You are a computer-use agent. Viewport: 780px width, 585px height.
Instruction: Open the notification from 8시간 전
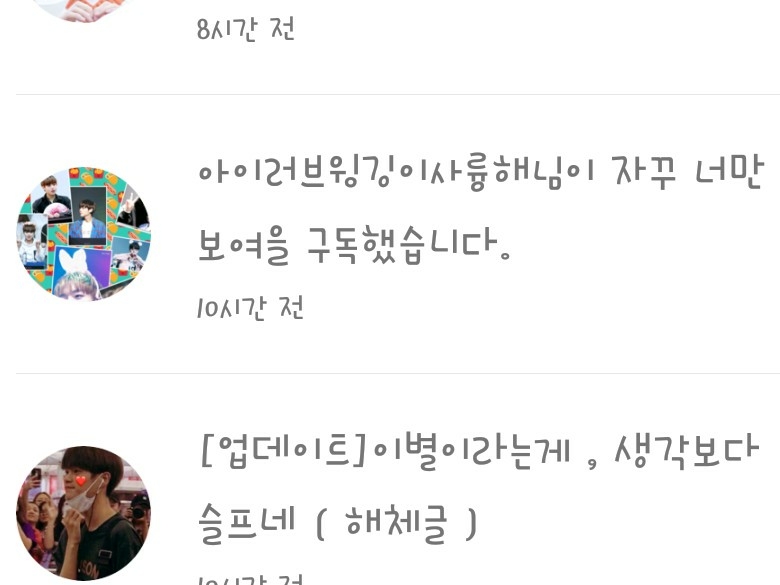pyautogui.click(x=397, y=47)
